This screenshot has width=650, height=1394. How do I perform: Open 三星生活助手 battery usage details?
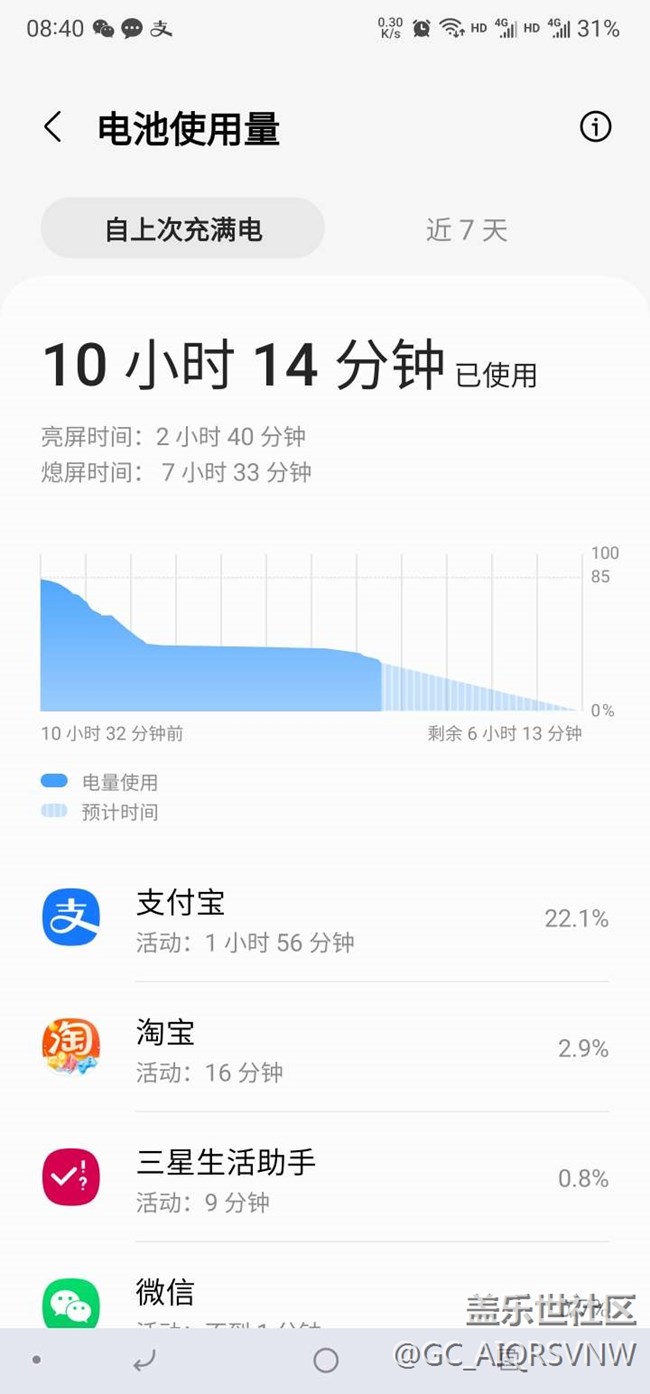(x=325, y=1177)
